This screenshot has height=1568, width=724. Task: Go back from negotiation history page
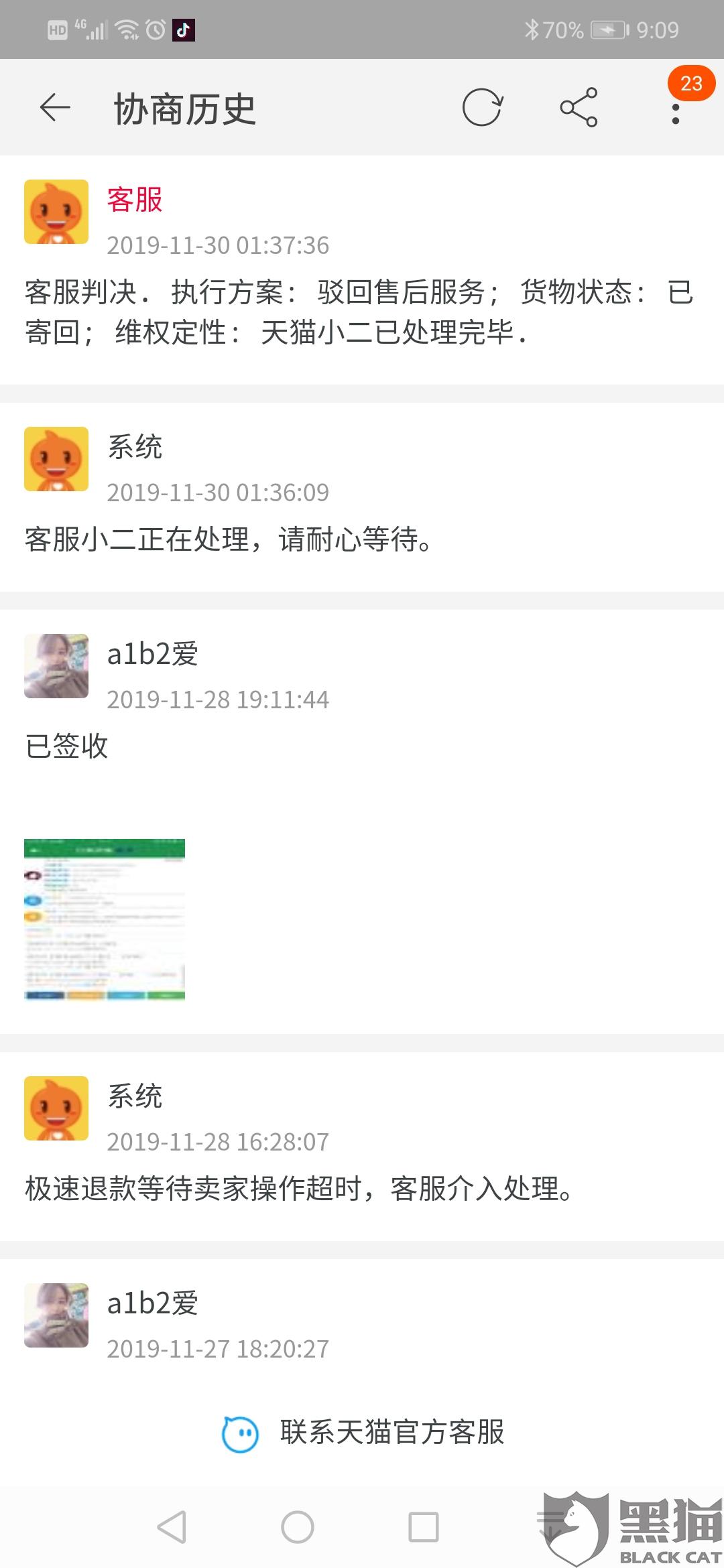point(55,107)
